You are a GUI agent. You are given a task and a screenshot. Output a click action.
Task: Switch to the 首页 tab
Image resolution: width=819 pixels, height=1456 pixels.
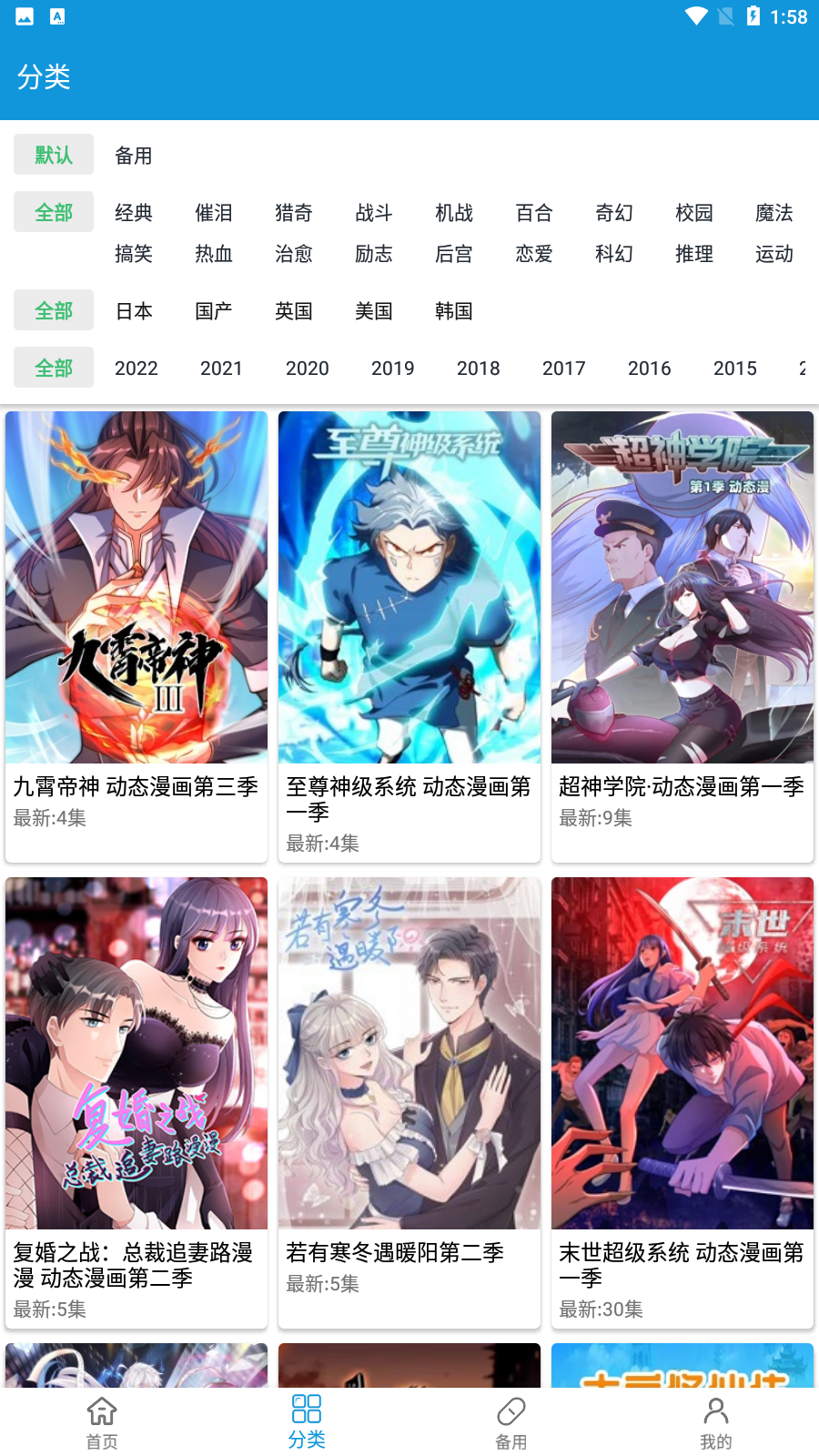point(102,1422)
